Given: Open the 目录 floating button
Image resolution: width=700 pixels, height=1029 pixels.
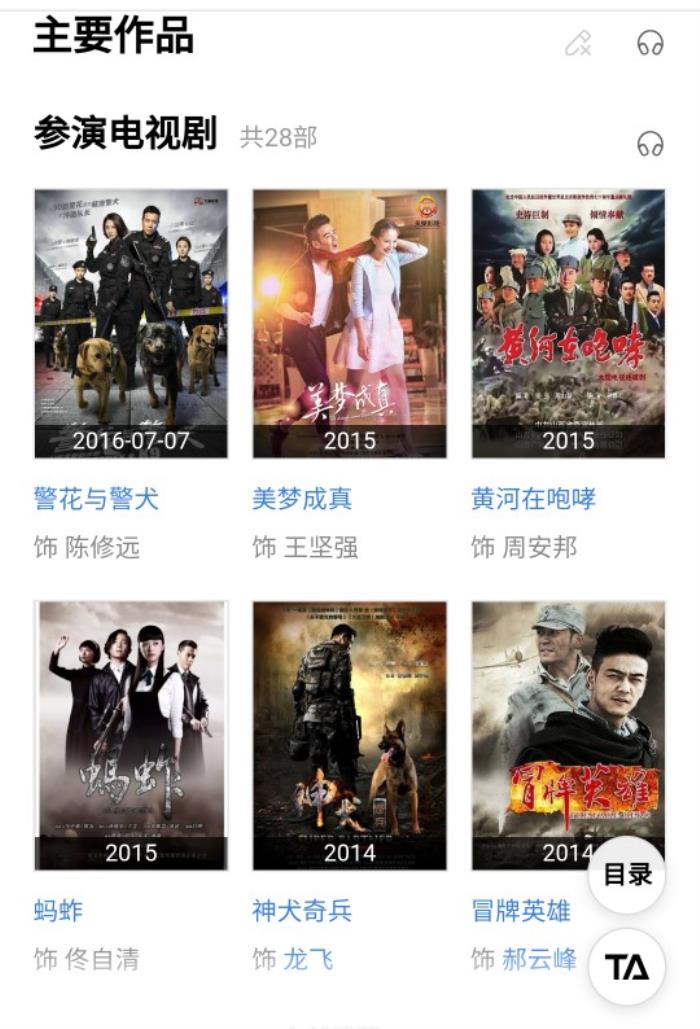Looking at the screenshot, I should 627,875.
